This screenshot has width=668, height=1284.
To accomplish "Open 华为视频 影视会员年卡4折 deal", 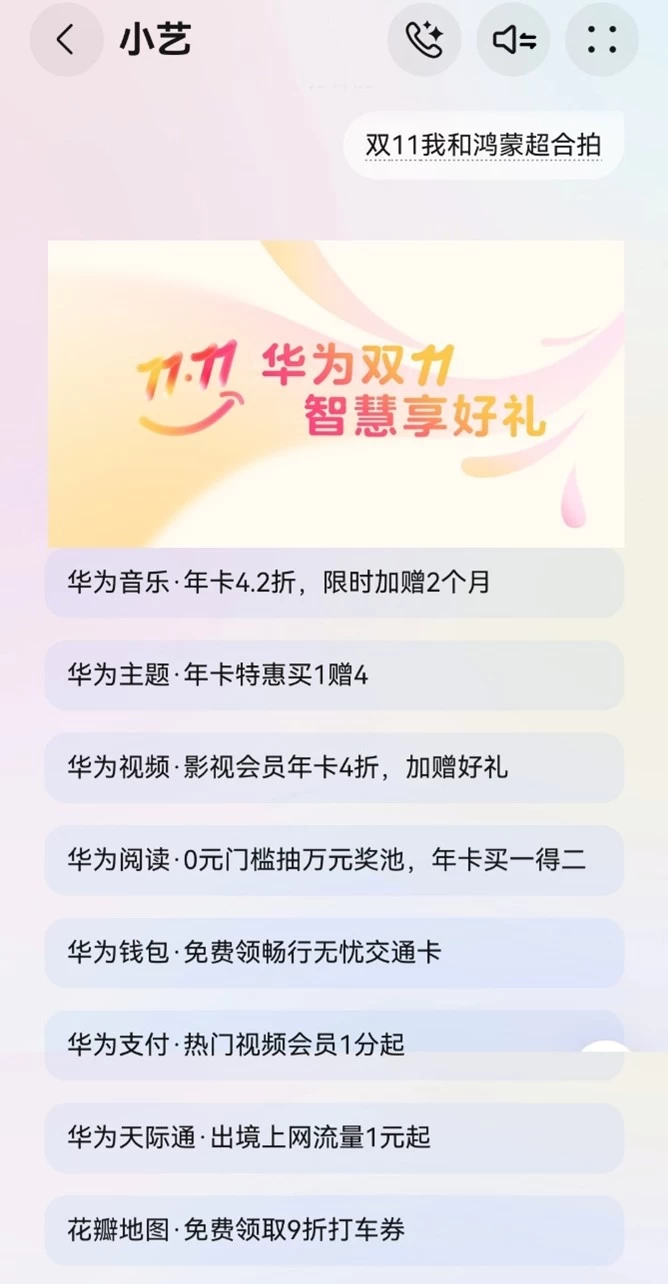I will pos(334,768).
